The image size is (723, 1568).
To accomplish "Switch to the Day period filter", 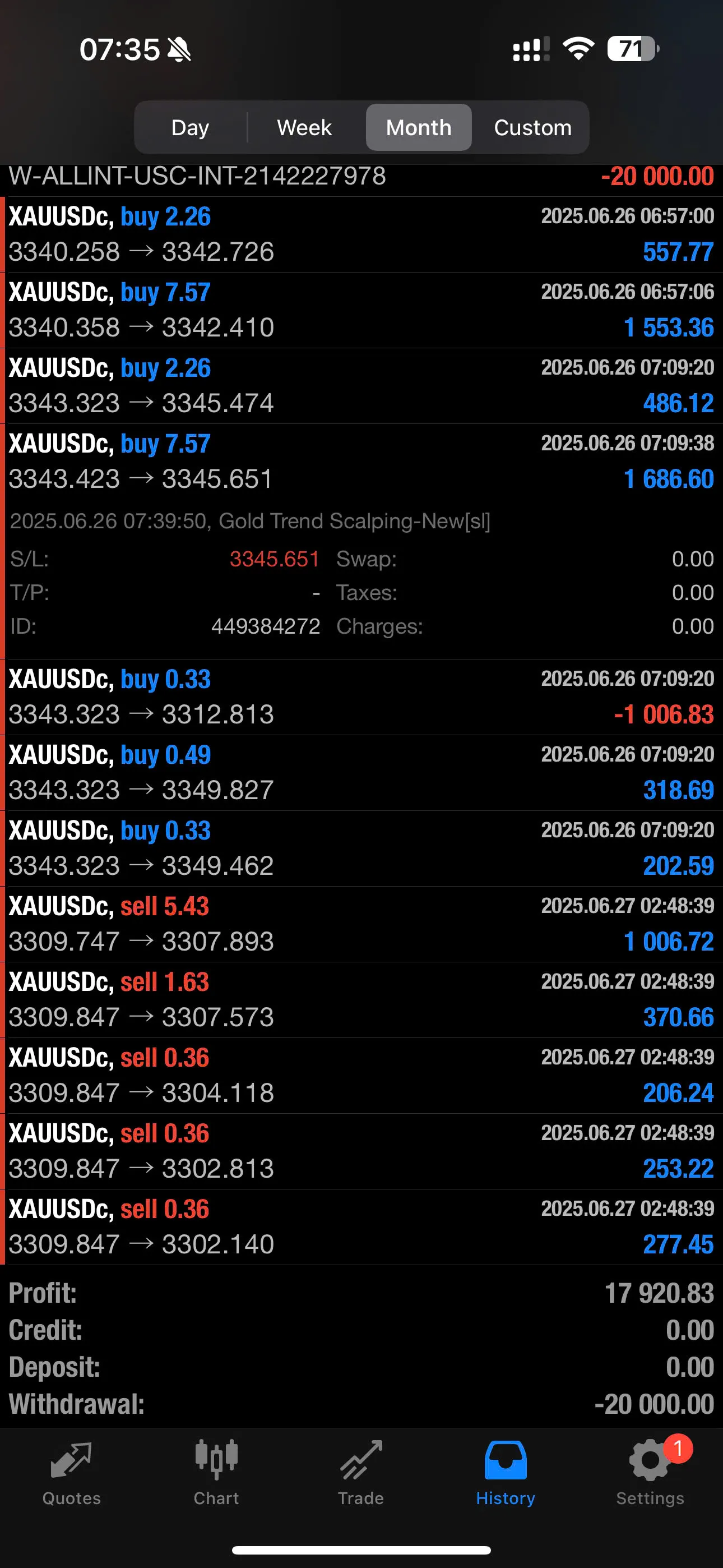I will pos(190,127).
